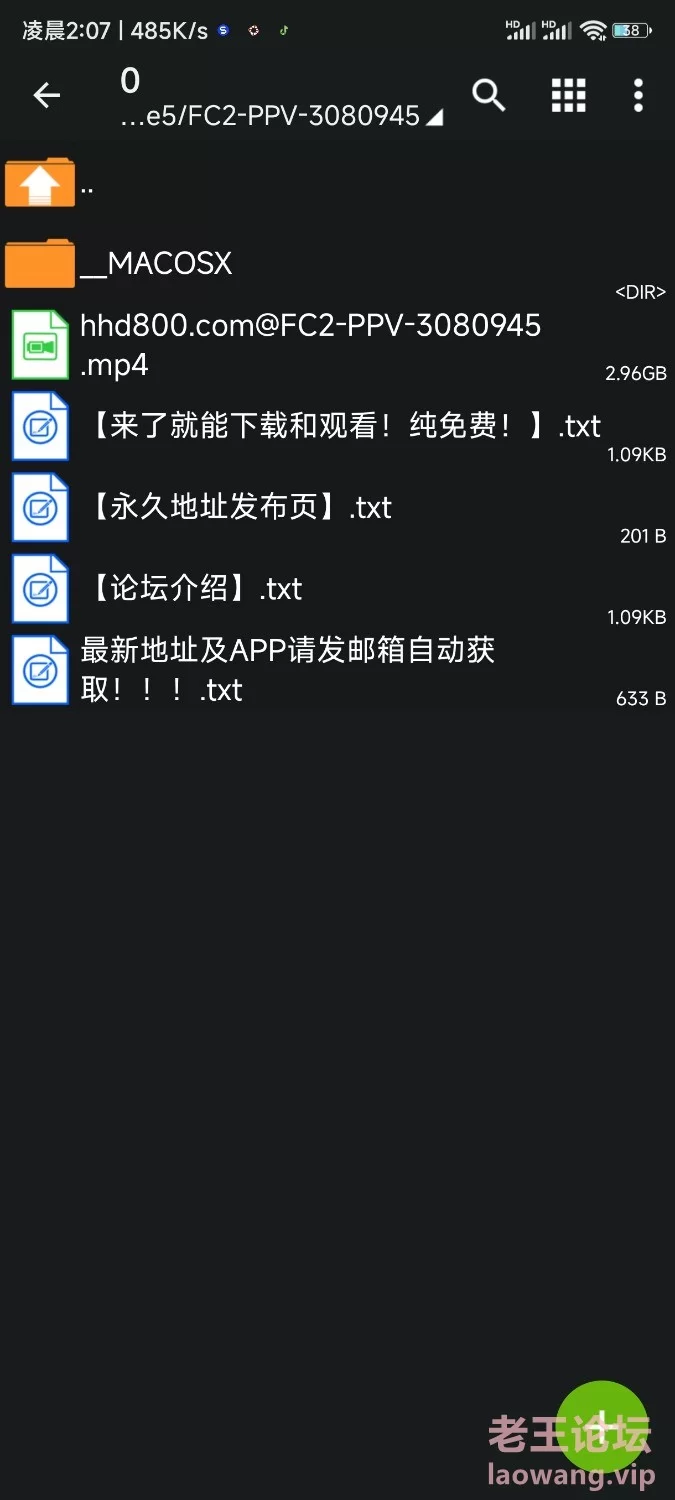Open the search magnifier icon
Screen dimensions: 675x1500
(489, 95)
